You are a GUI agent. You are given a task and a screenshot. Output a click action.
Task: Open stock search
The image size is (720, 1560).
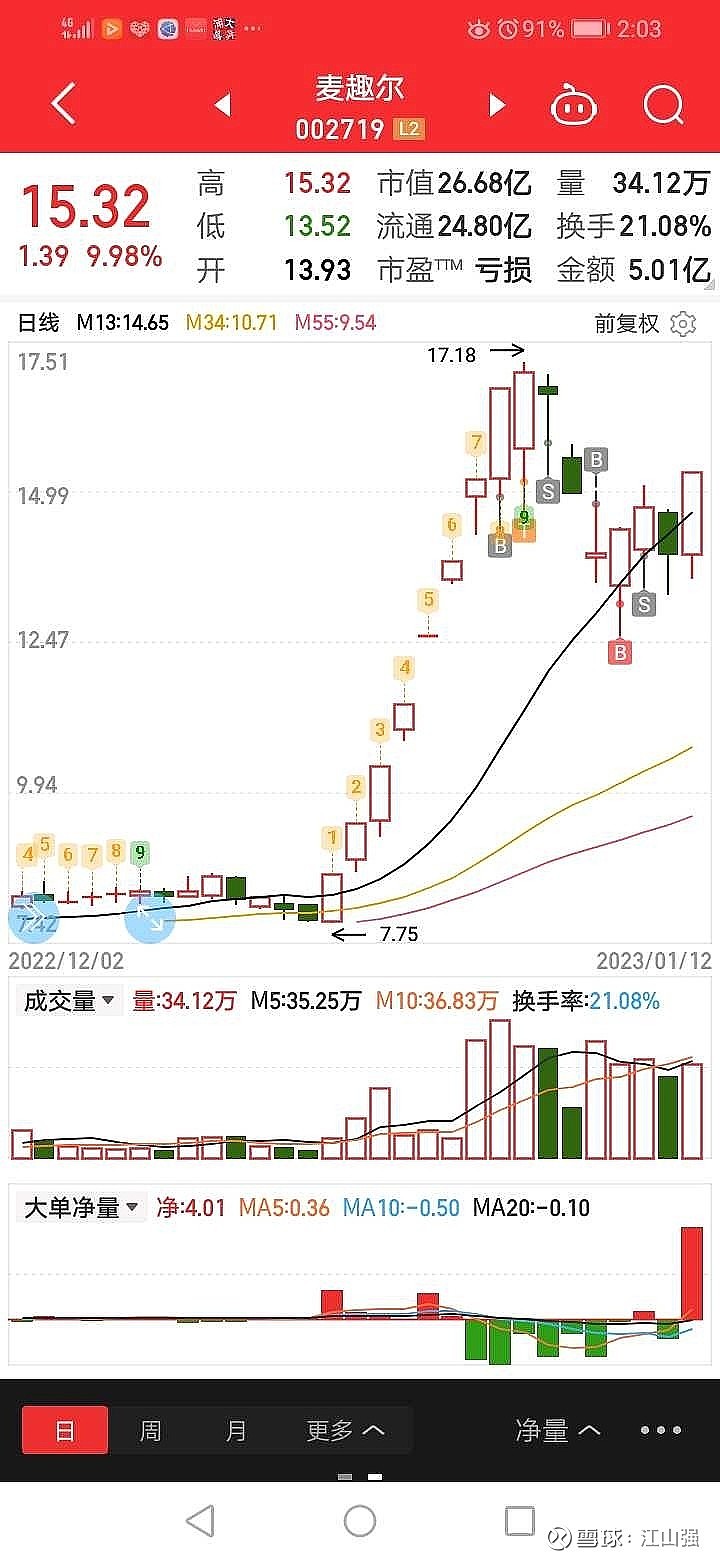(663, 104)
